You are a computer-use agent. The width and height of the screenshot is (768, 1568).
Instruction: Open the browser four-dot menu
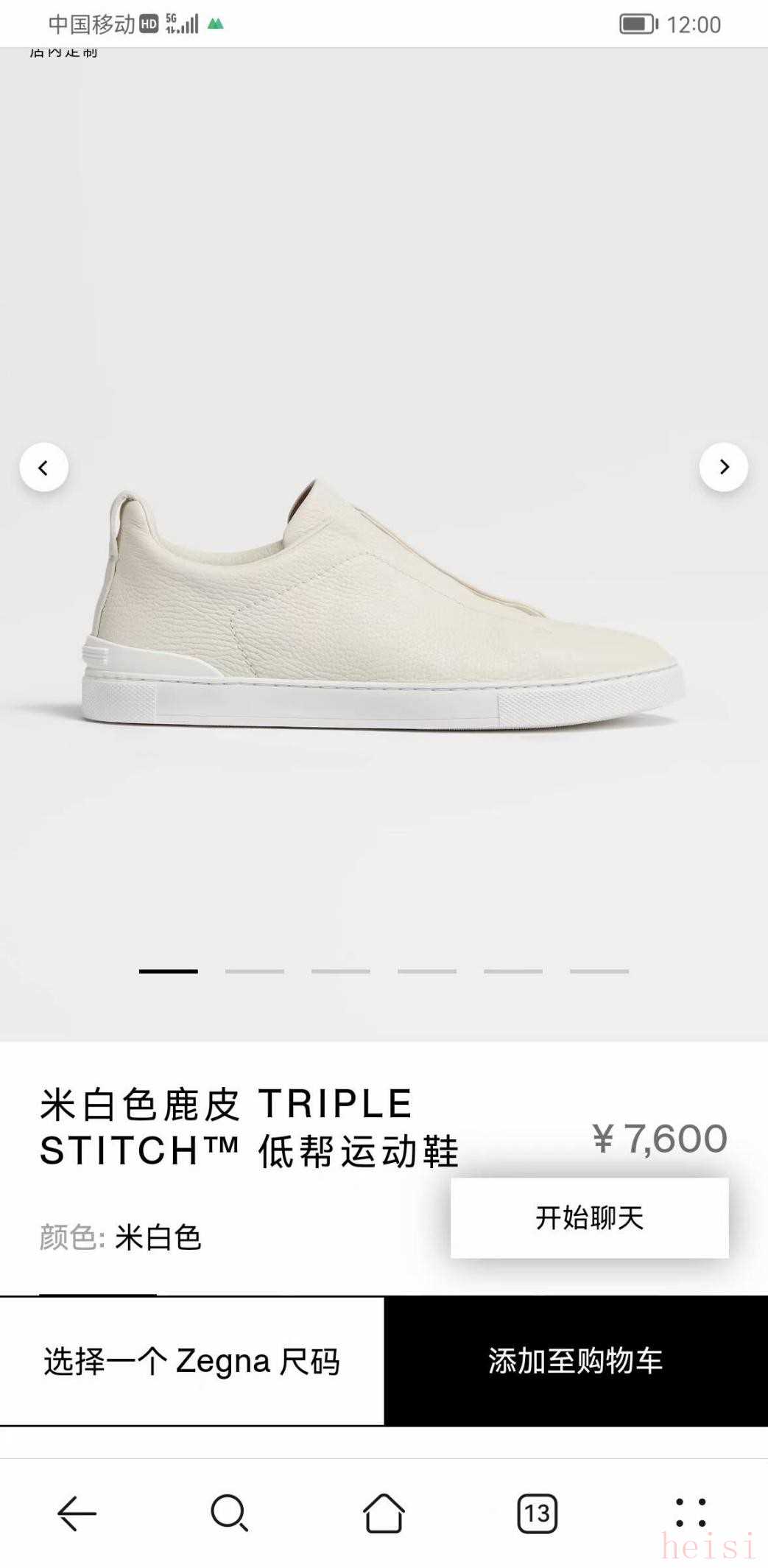pos(691,1513)
